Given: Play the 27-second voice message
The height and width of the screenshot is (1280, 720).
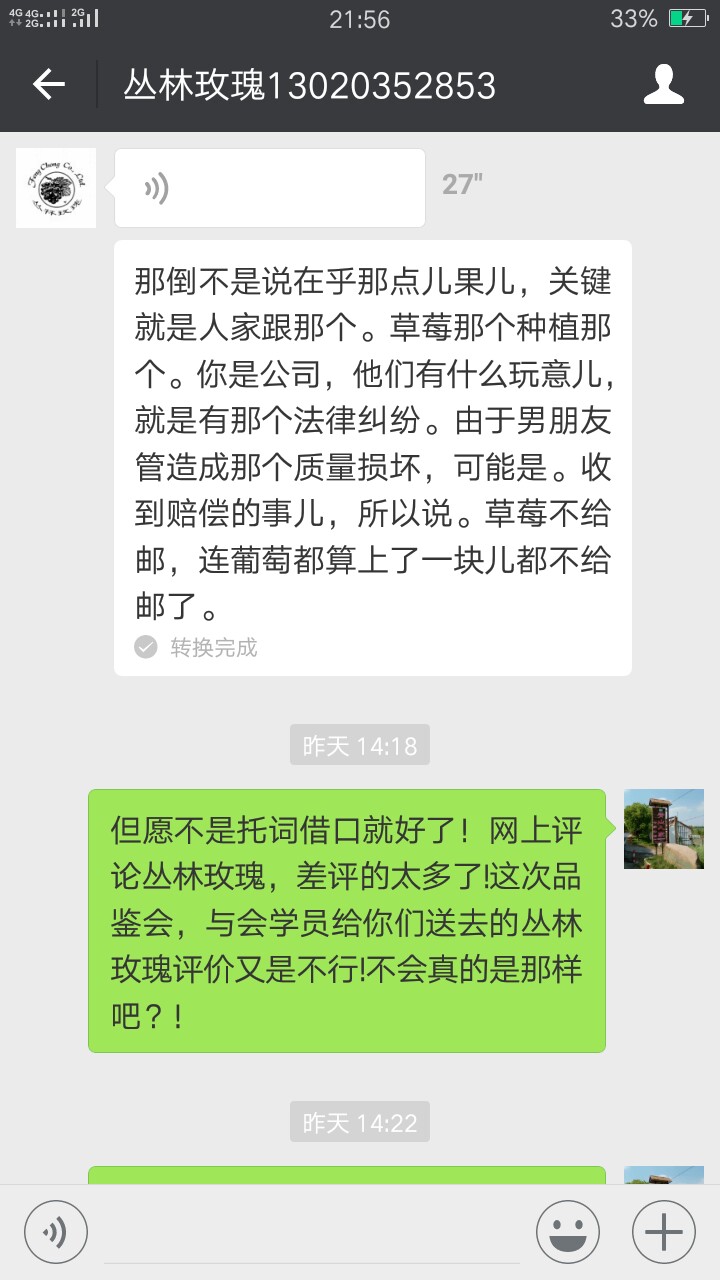Looking at the screenshot, I should point(269,188).
